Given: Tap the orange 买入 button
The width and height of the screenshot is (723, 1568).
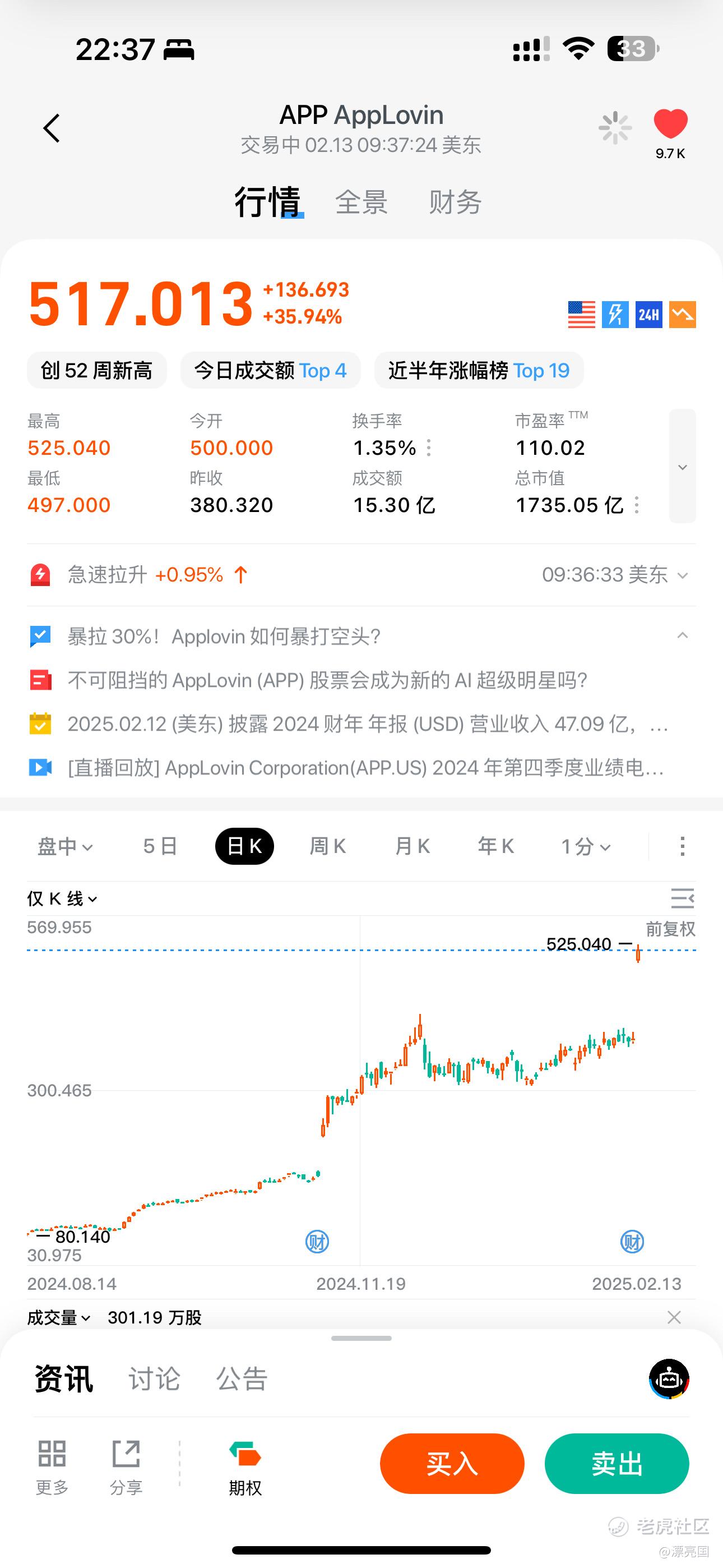Looking at the screenshot, I should click(452, 1463).
